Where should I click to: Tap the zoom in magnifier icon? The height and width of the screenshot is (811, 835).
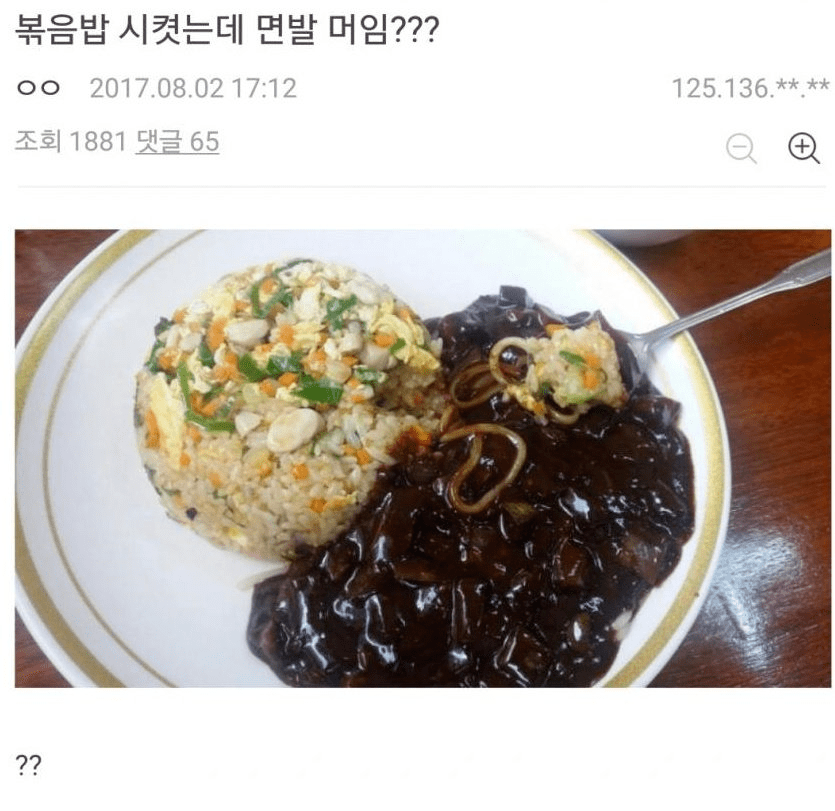click(x=804, y=148)
